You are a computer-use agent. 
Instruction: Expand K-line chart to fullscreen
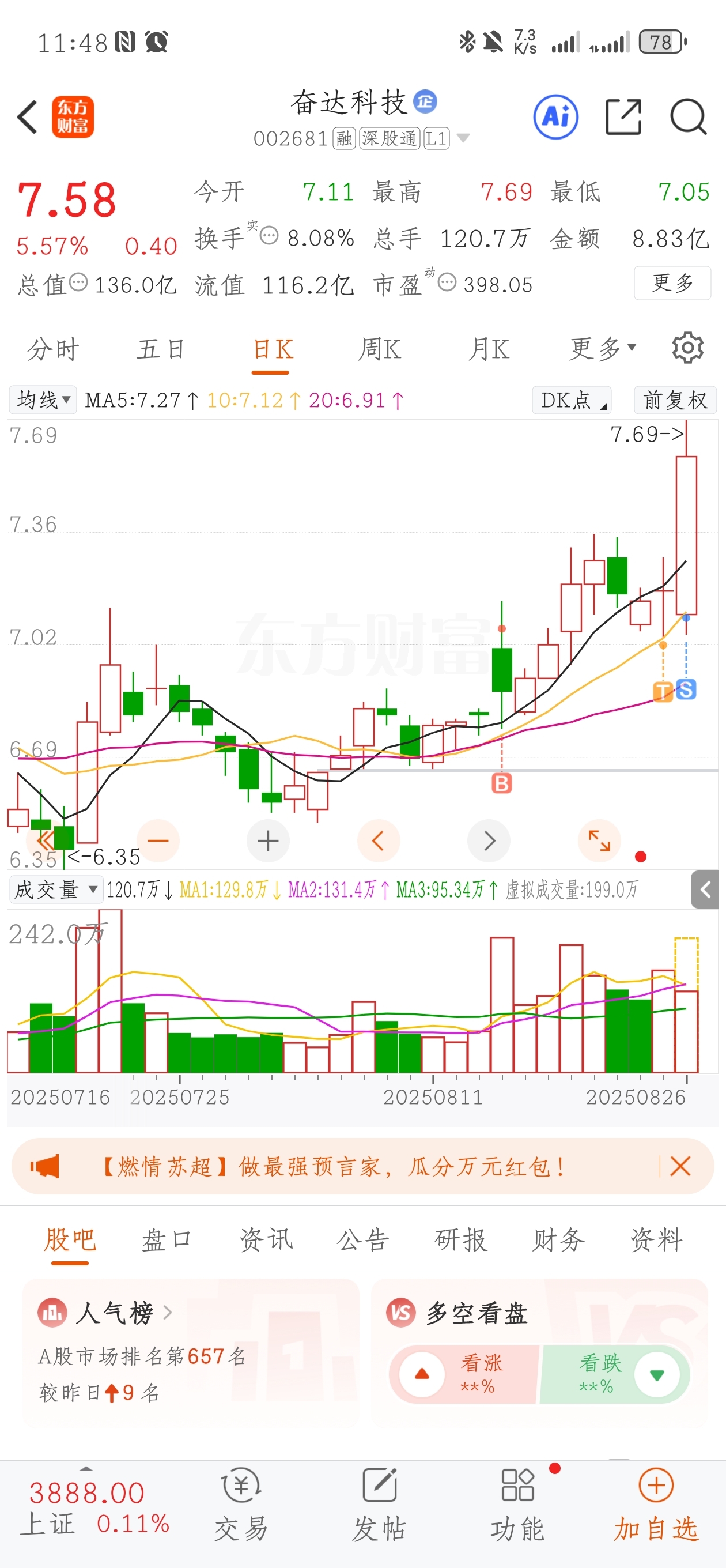tap(599, 840)
